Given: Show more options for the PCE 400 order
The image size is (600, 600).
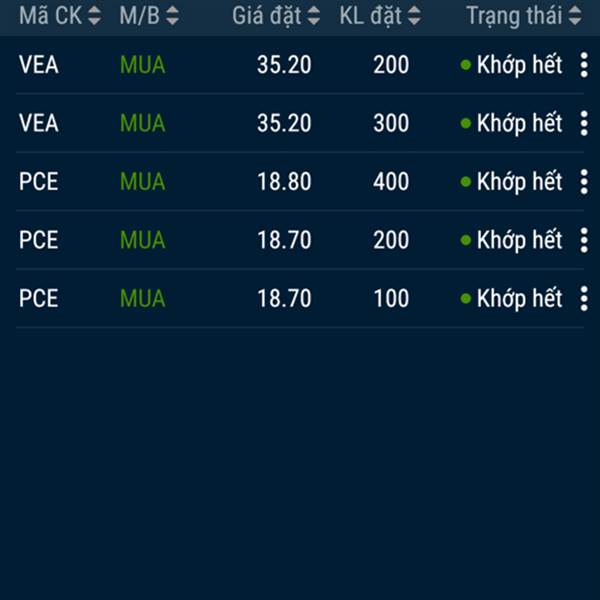Looking at the screenshot, I should (x=584, y=182).
